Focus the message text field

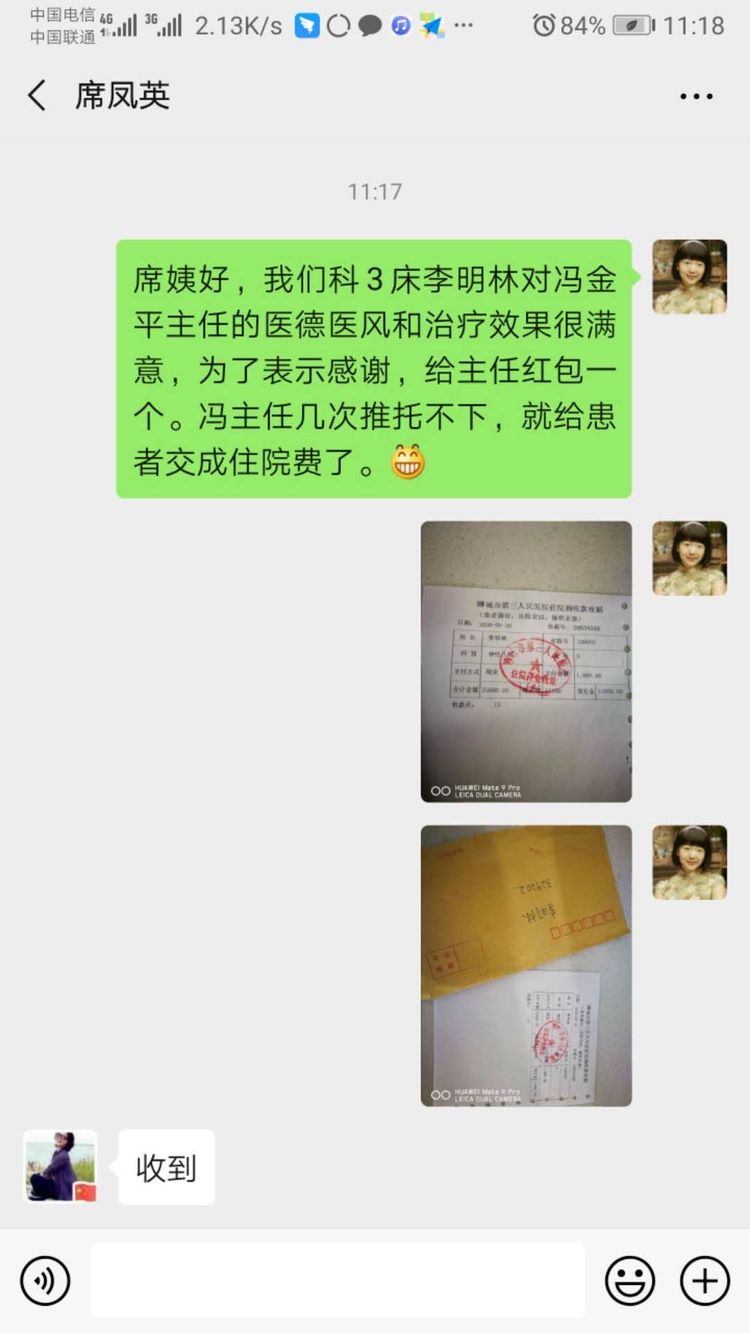(337, 1280)
